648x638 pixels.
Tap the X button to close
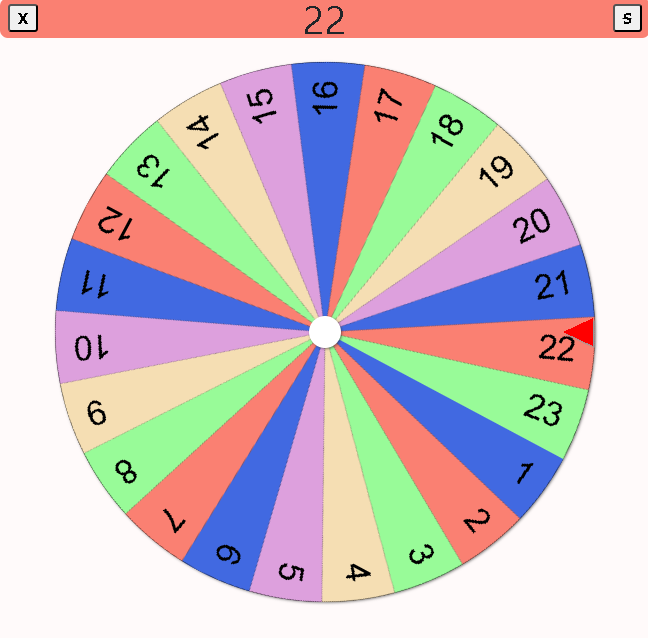coord(23,18)
